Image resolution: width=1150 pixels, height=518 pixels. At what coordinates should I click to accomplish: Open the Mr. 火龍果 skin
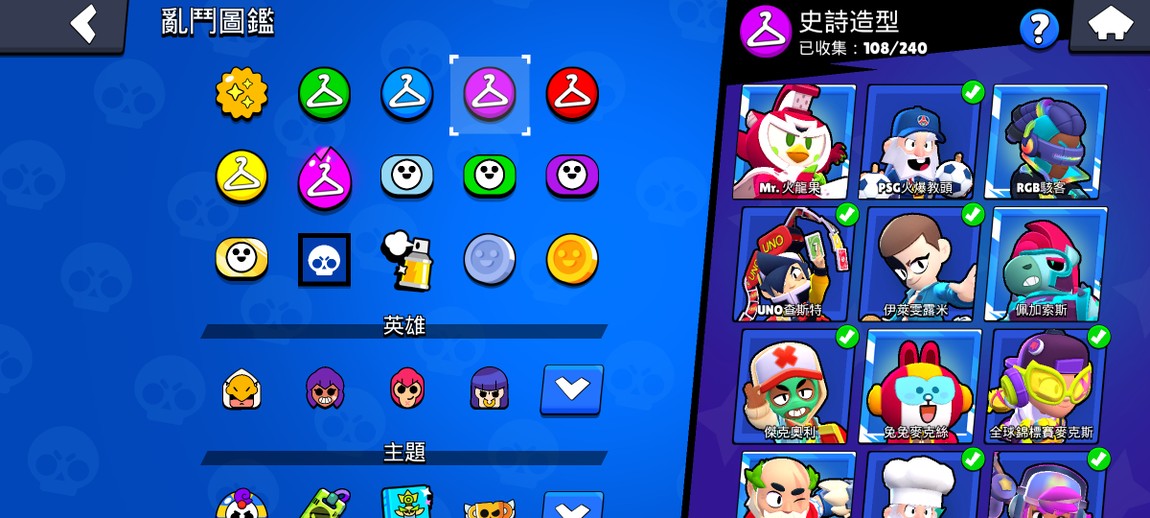[796, 141]
